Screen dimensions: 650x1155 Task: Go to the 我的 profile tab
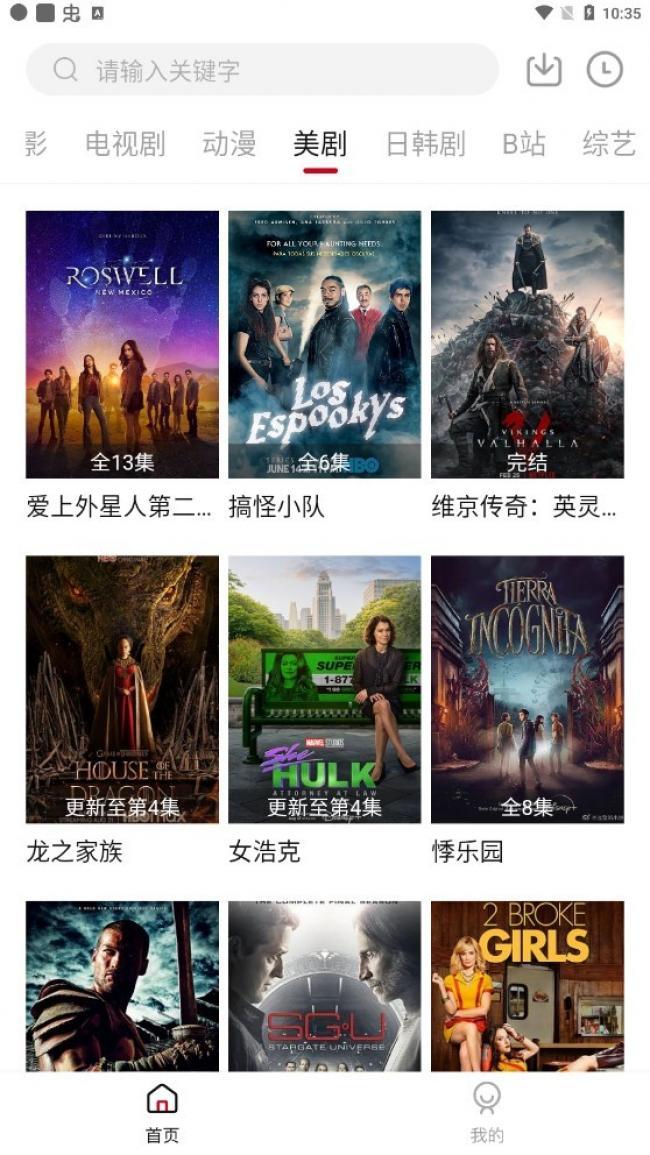coord(487,1113)
